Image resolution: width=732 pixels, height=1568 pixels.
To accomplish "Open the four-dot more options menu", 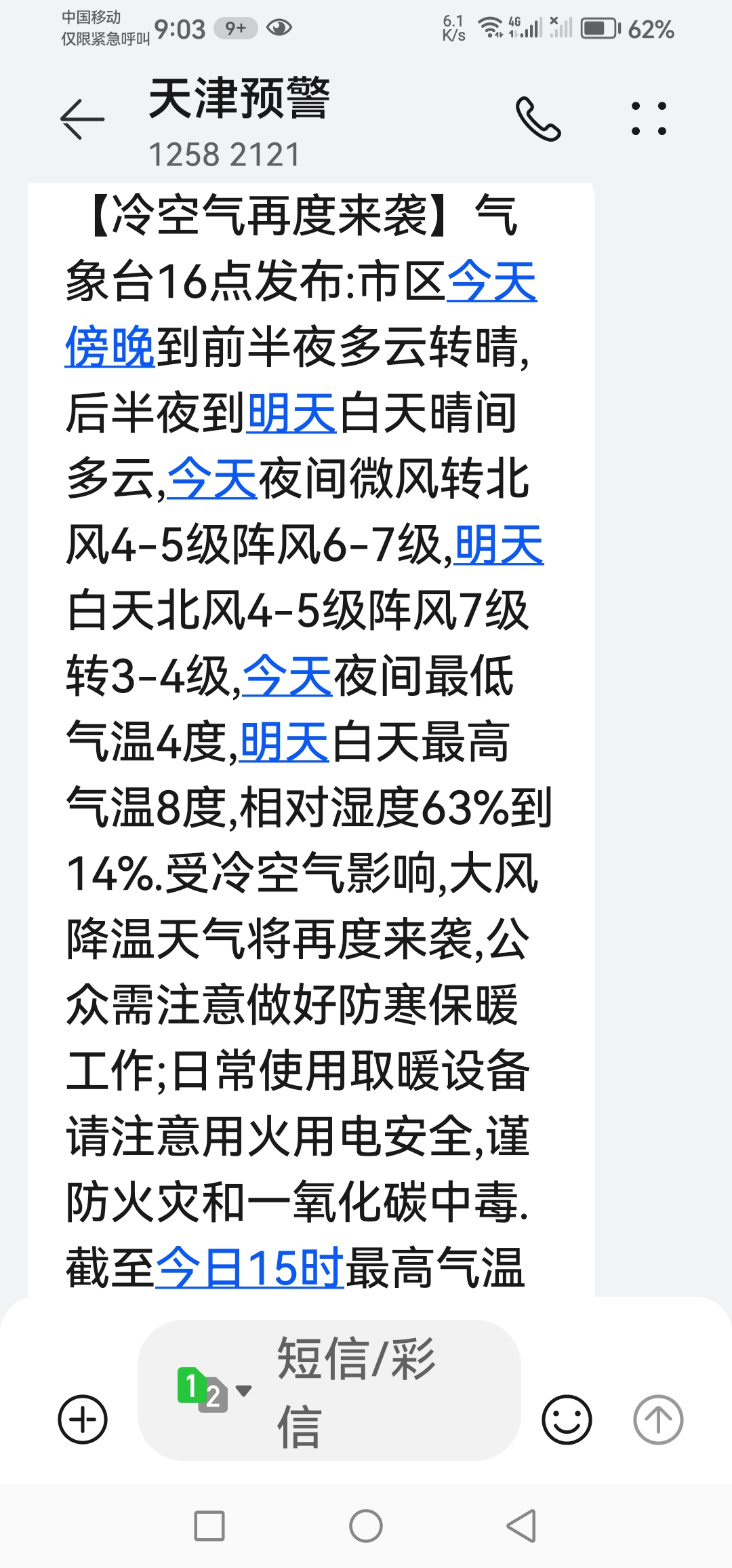I will click(649, 119).
